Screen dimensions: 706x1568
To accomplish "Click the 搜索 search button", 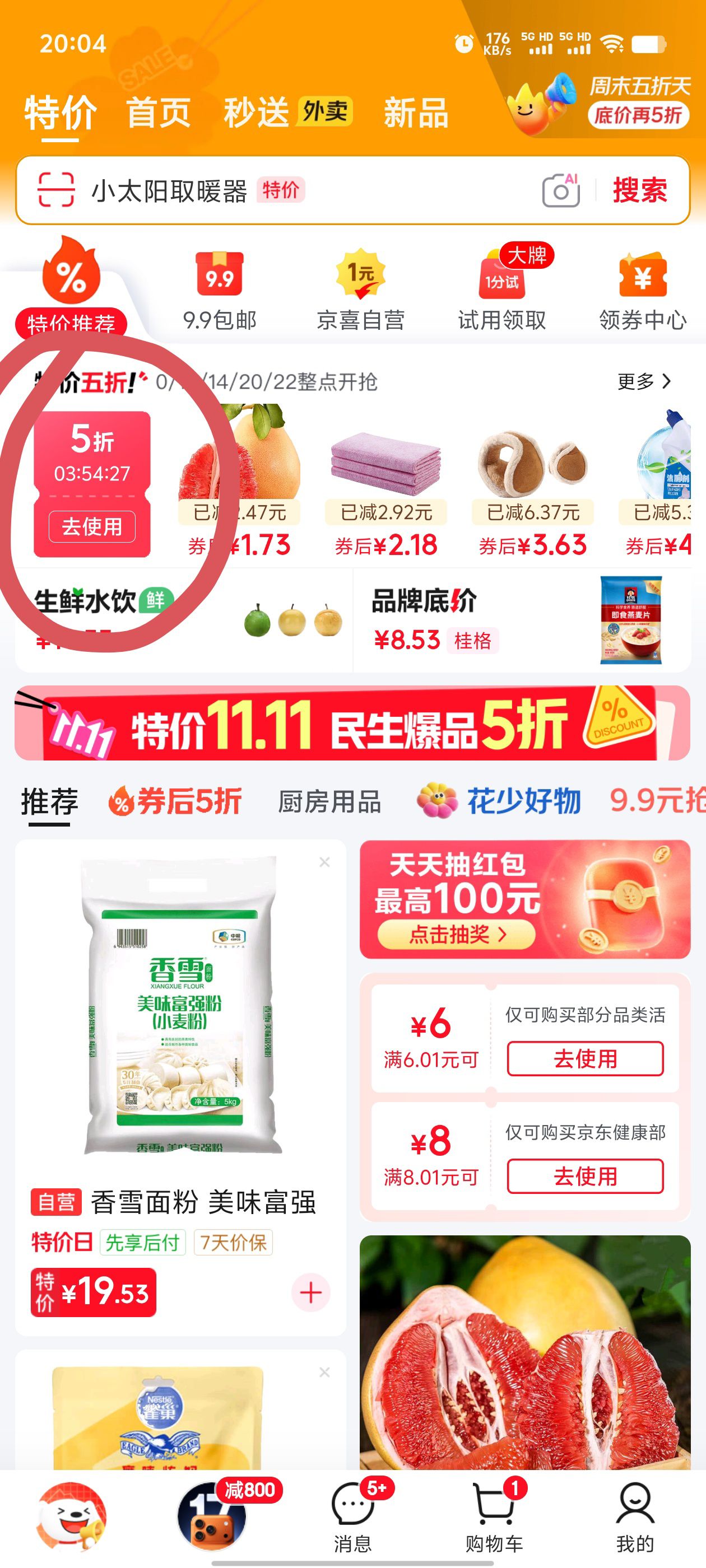I will [640, 190].
